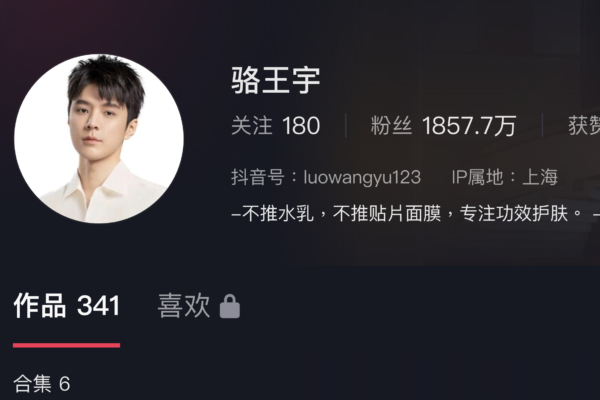
Task: Switch to the 作品 341 tab
Action: [x=66, y=306]
